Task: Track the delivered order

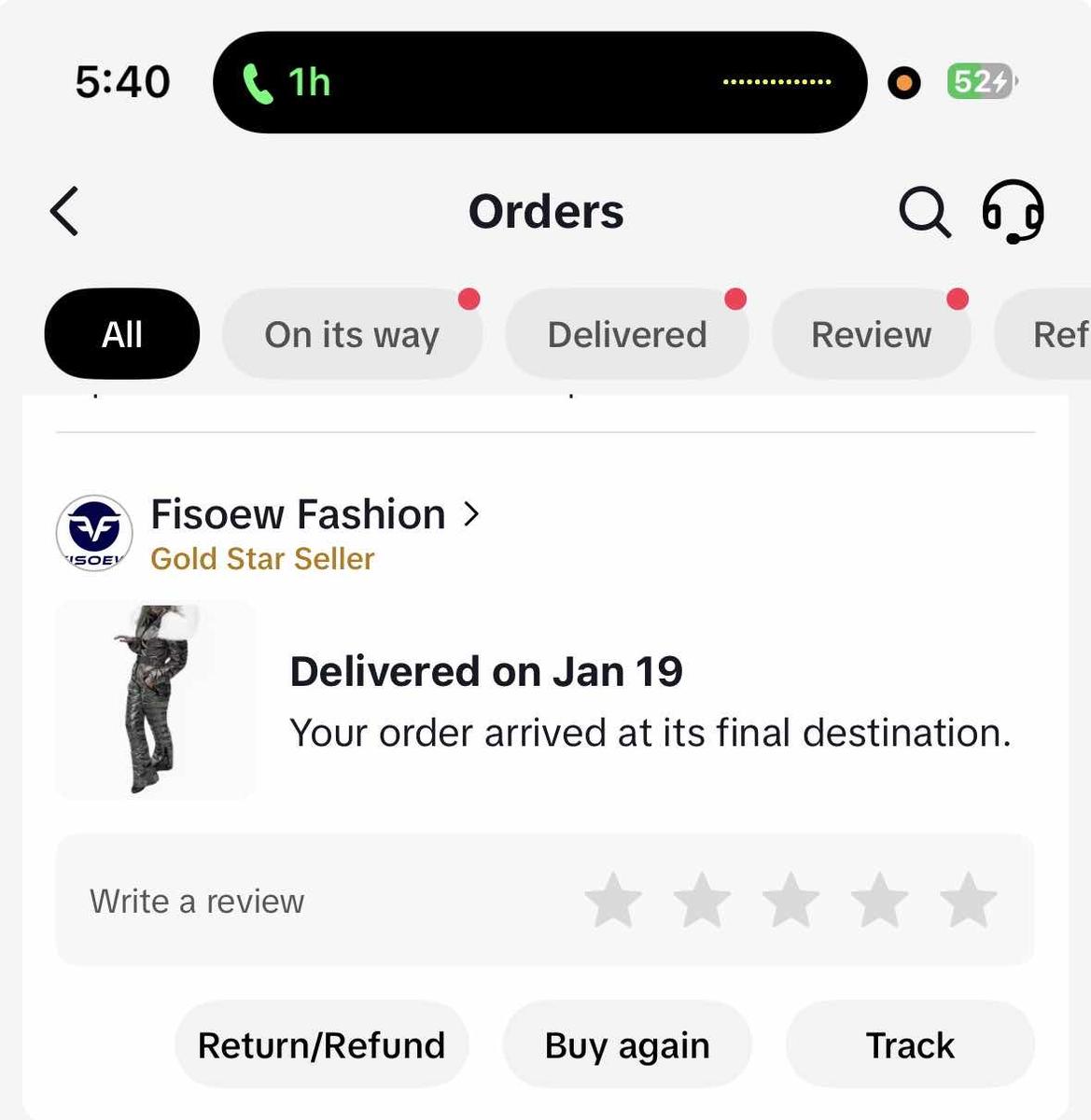Action: point(910,1045)
